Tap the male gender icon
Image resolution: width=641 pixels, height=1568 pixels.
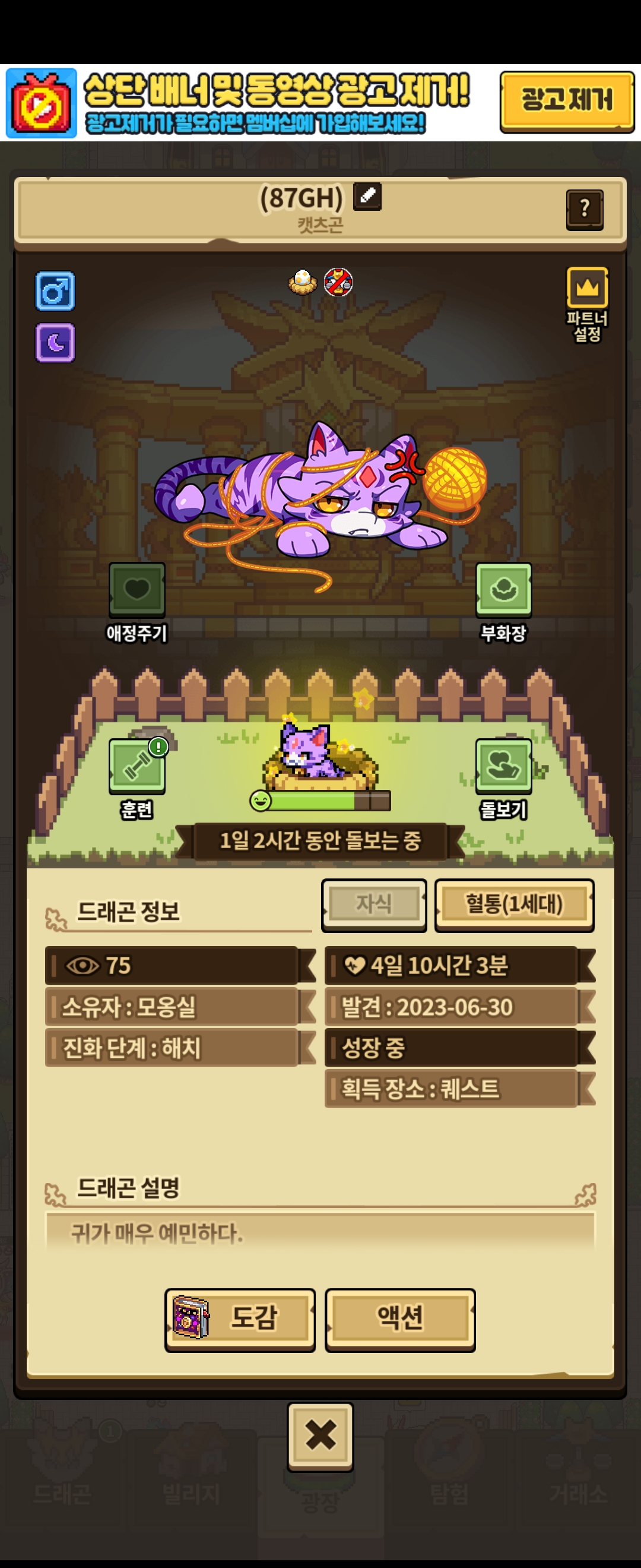click(x=55, y=291)
